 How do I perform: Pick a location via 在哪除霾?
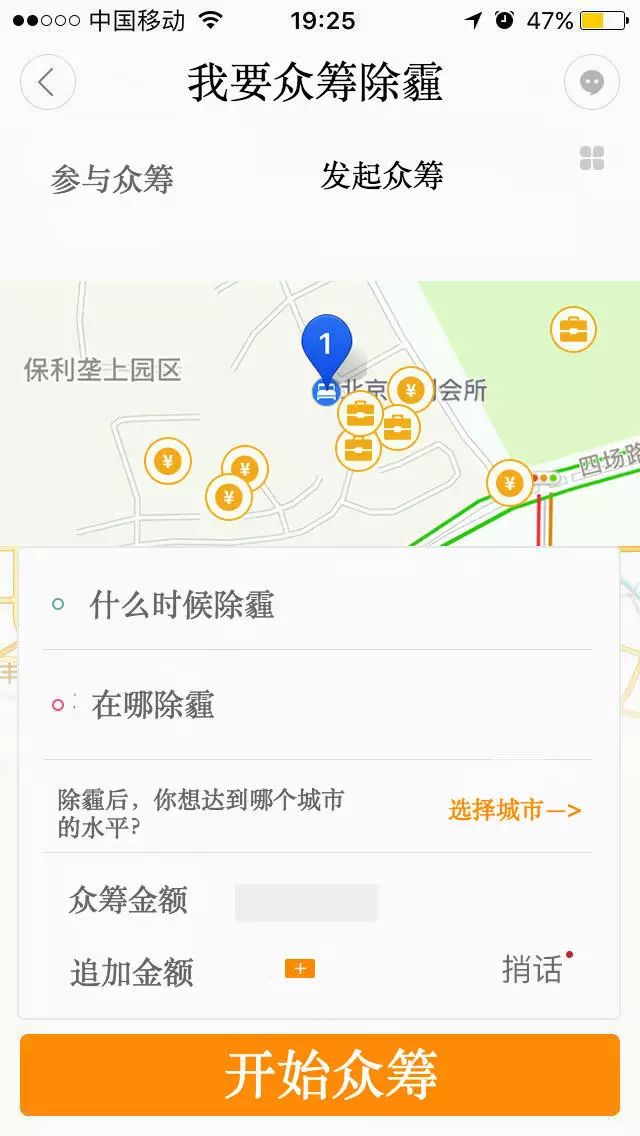point(153,705)
